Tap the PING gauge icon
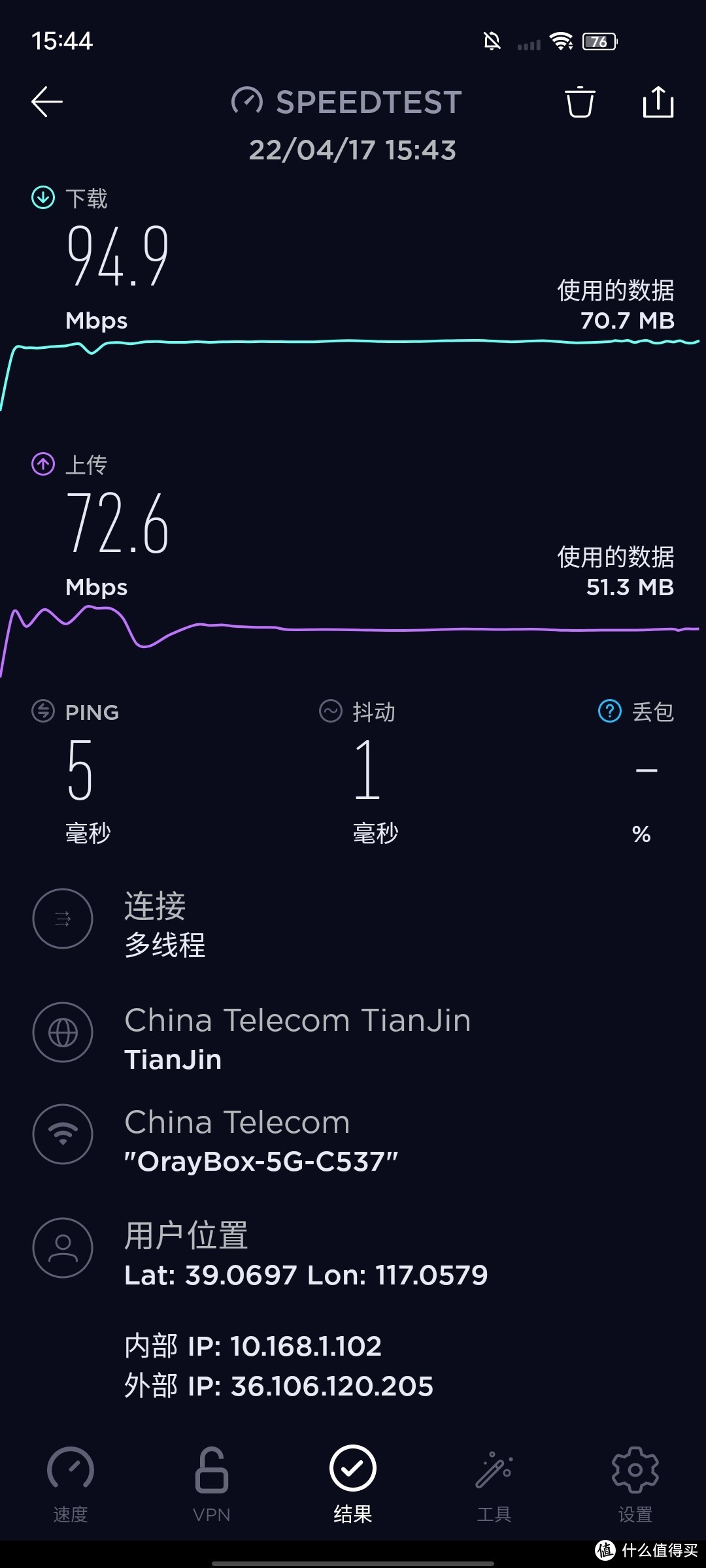The width and height of the screenshot is (706, 1568). pos(42,711)
